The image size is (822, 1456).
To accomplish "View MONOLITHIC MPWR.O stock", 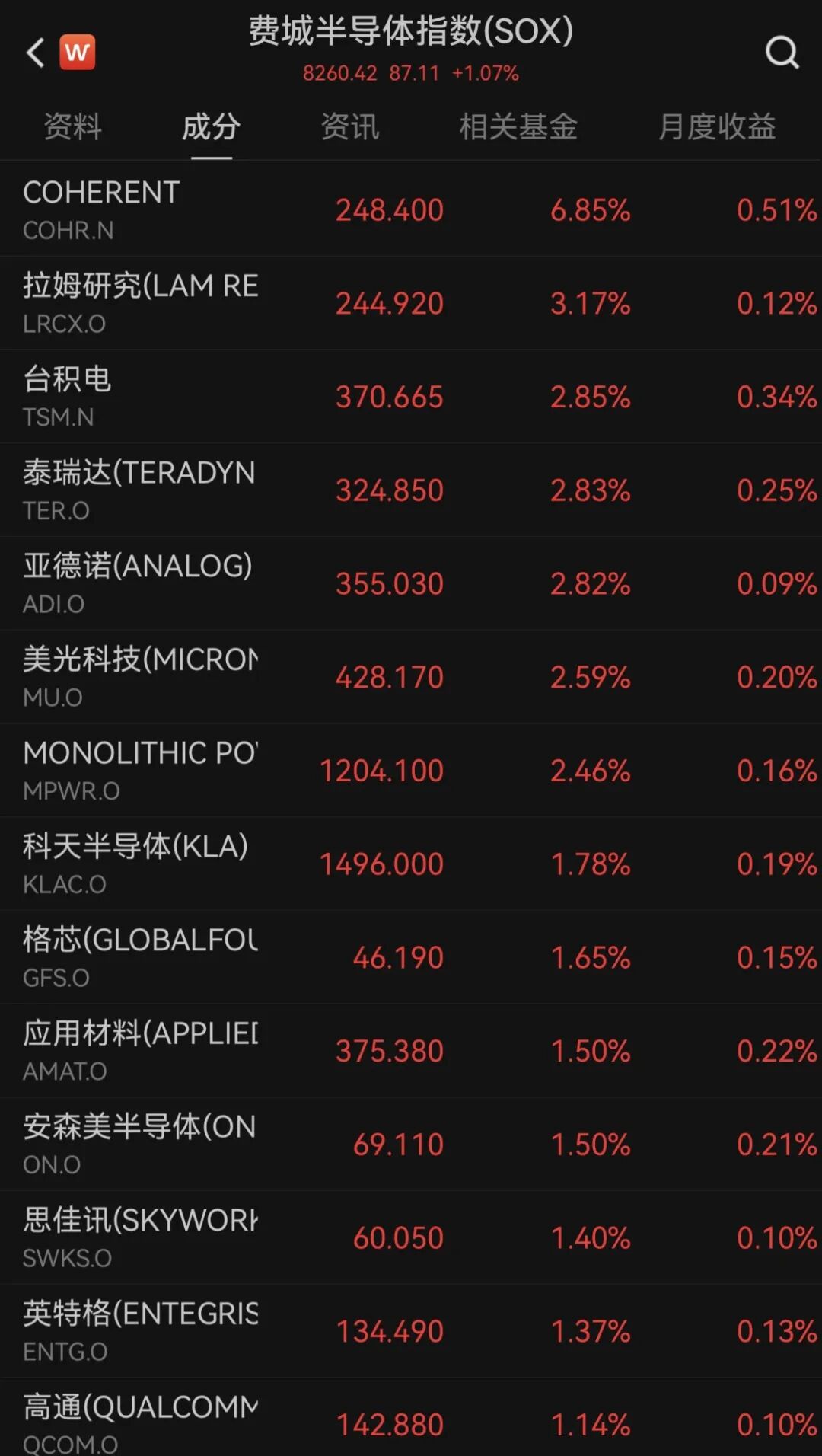I will (411, 771).
